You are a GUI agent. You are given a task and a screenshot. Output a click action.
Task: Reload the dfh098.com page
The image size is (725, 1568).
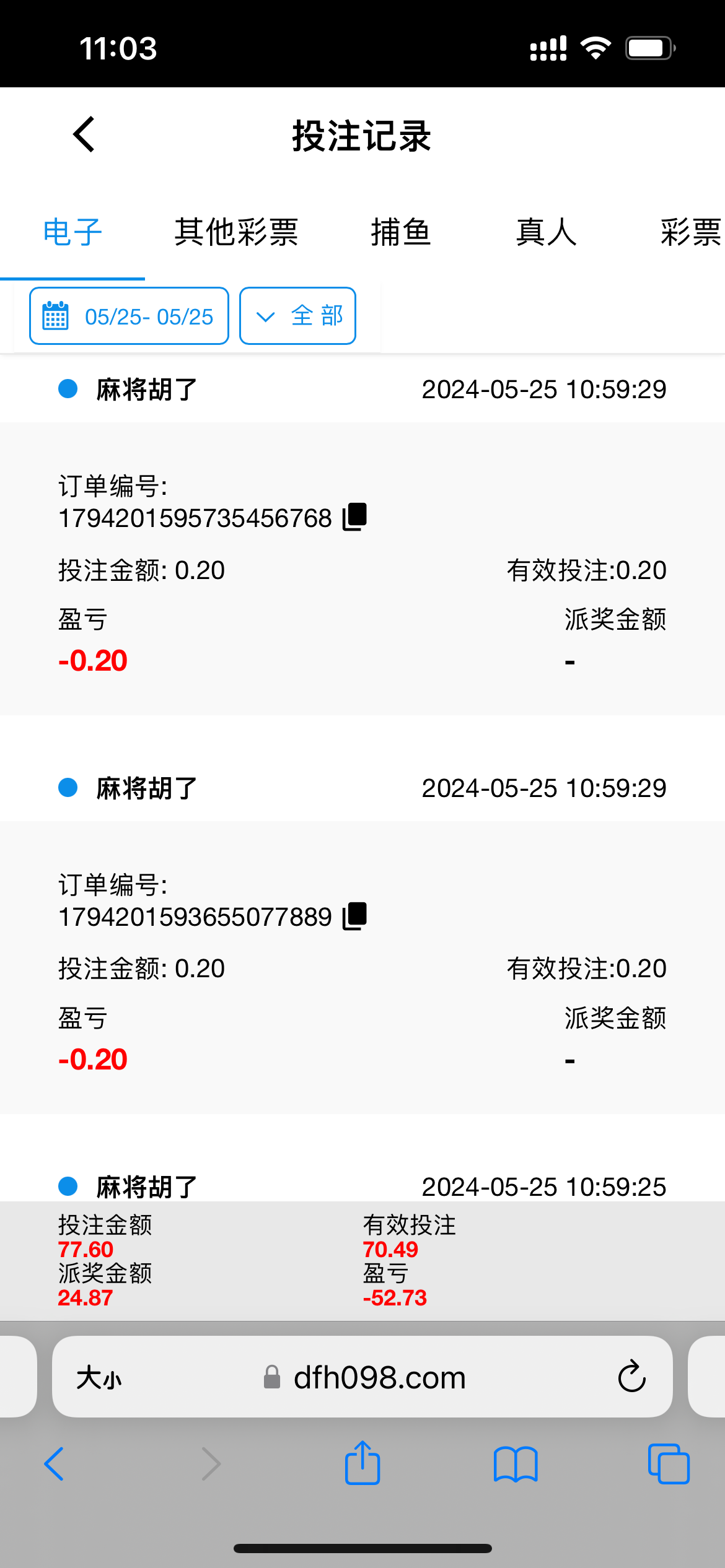tap(631, 1377)
